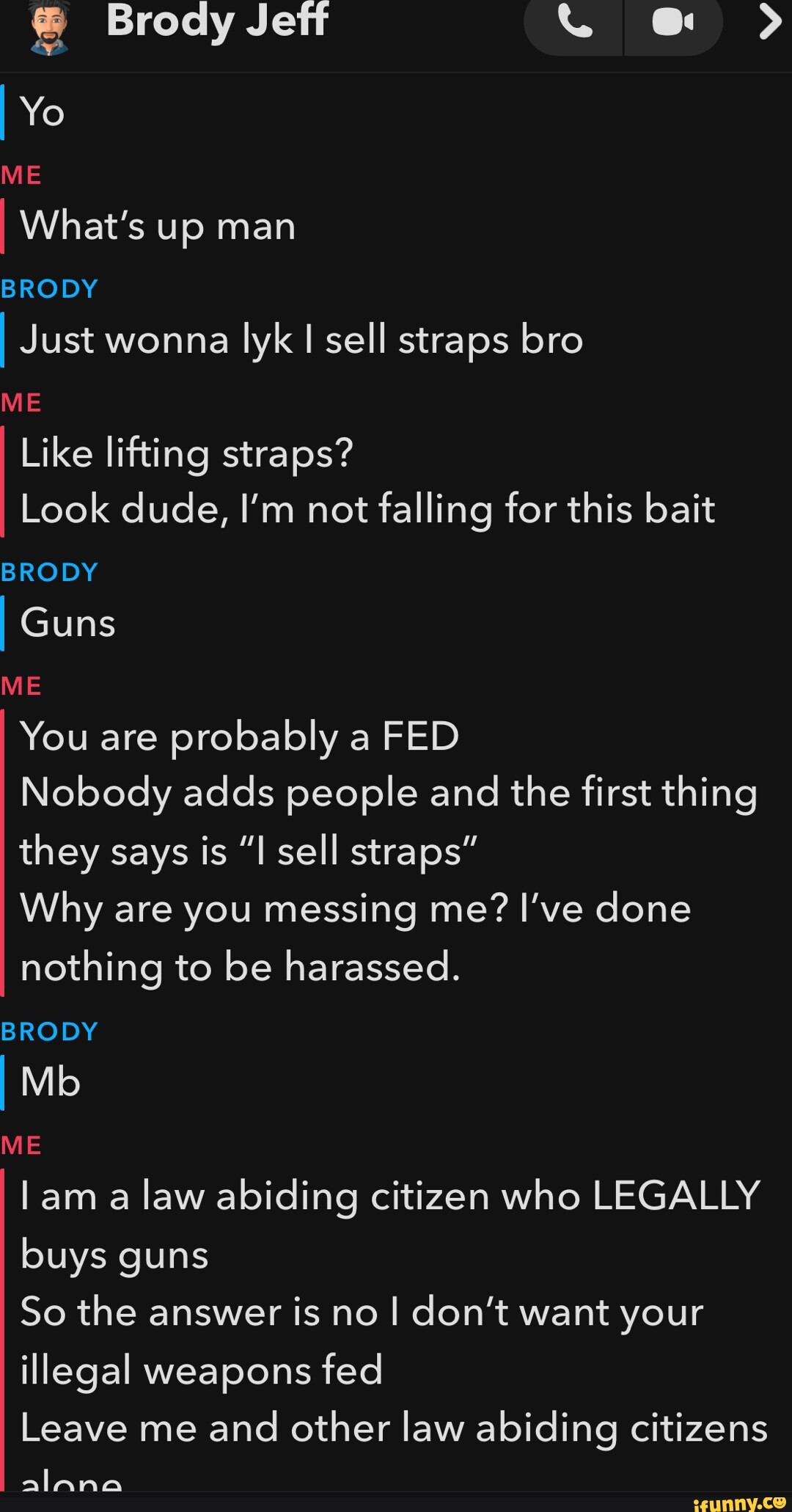The width and height of the screenshot is (792, 1512).
Task: Tap the right chevron arrow in header
Action: click(x=769, y=21)
